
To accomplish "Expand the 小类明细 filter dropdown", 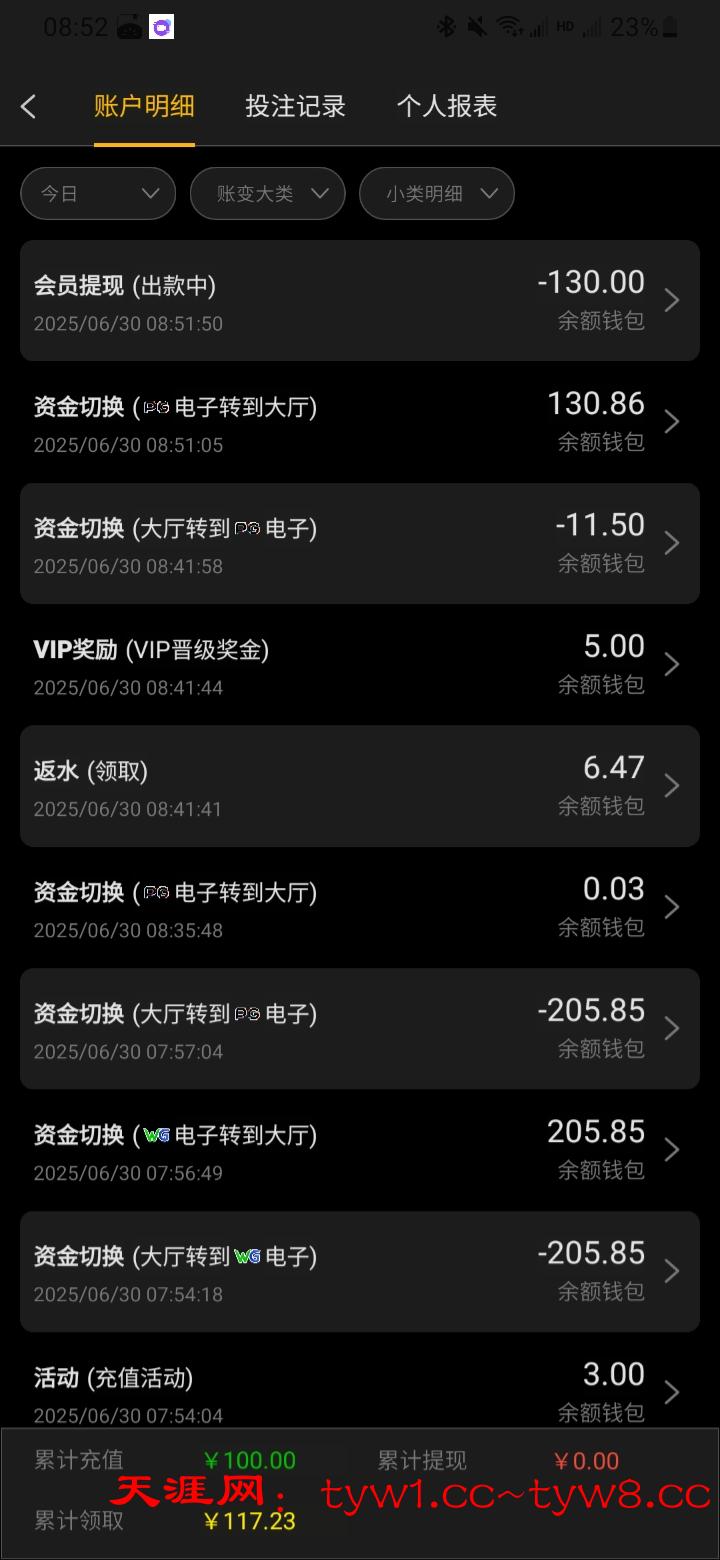I will coord(437,194).
